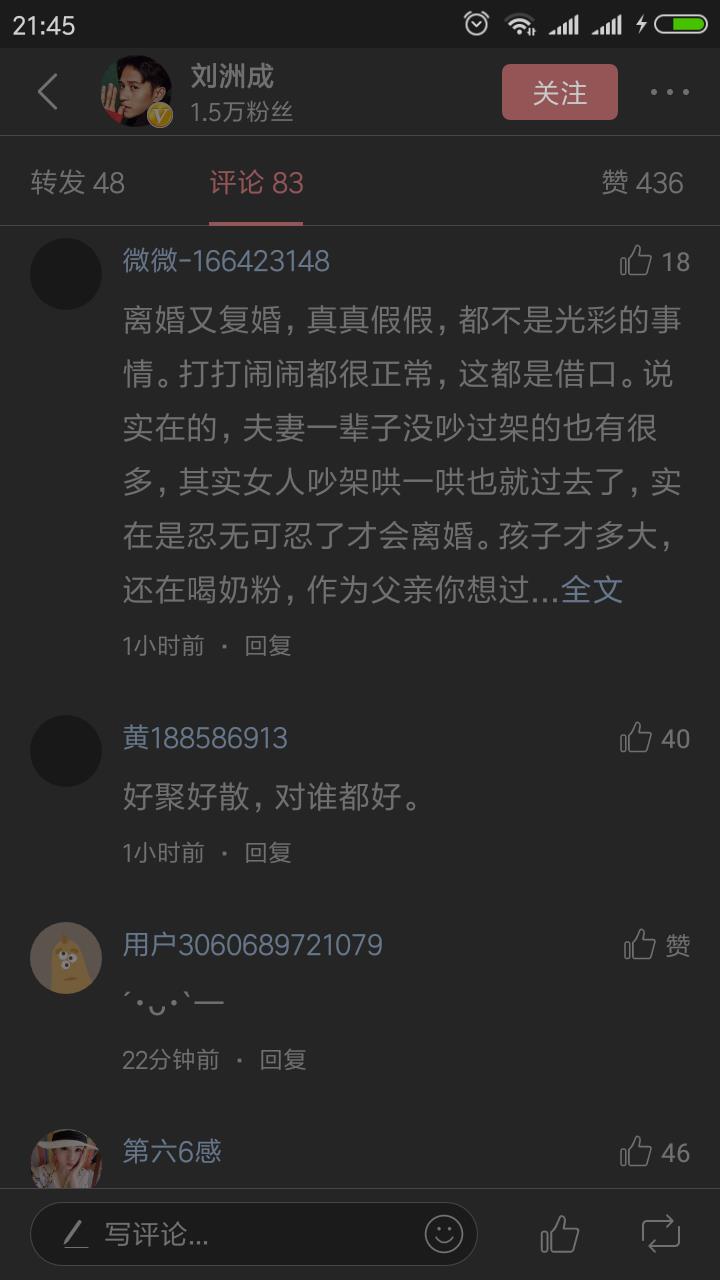Reply to 黄188586913's comment
The width and height of the screenshot is (720, 1280).
(x=268, y=853)
